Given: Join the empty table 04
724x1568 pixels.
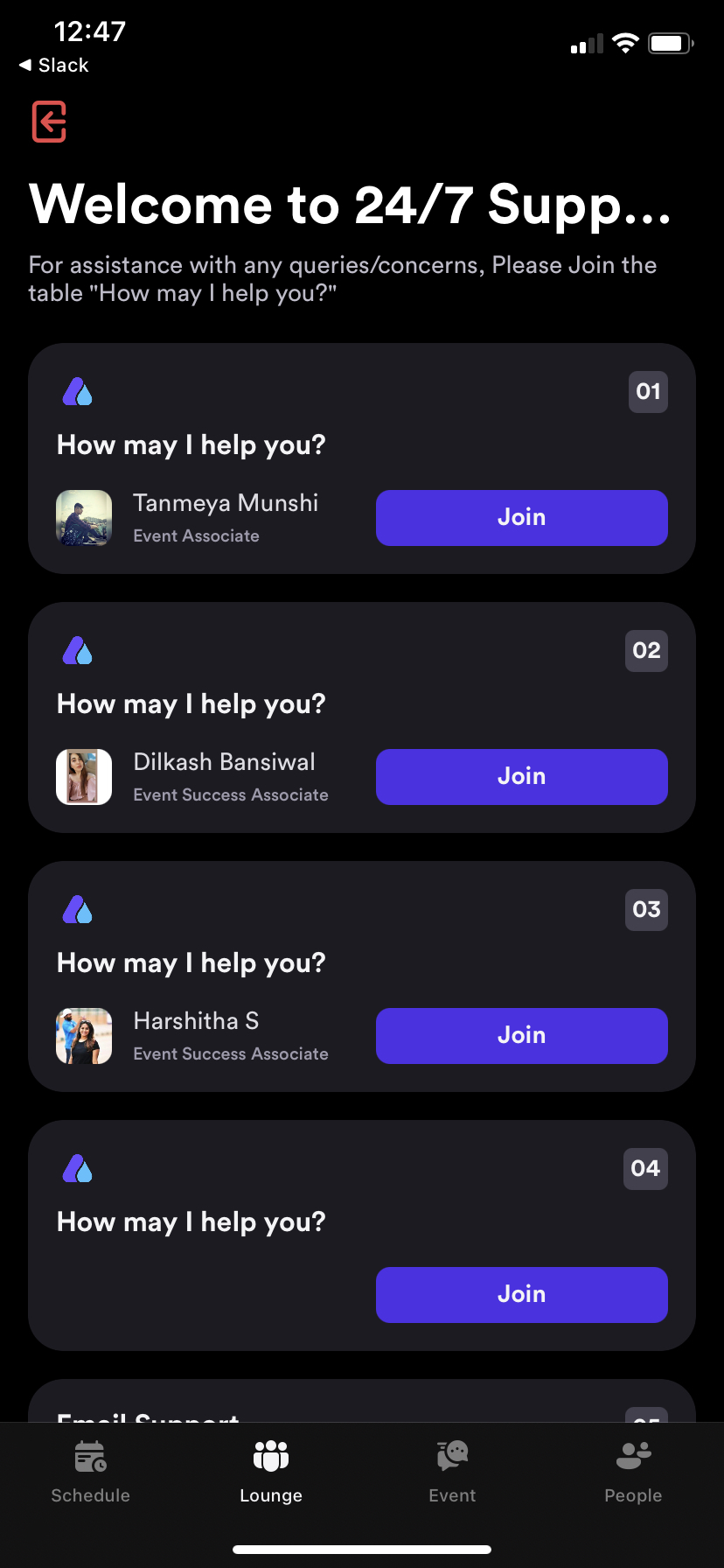Looking at the screenshot, I should tap(521, 1295).
